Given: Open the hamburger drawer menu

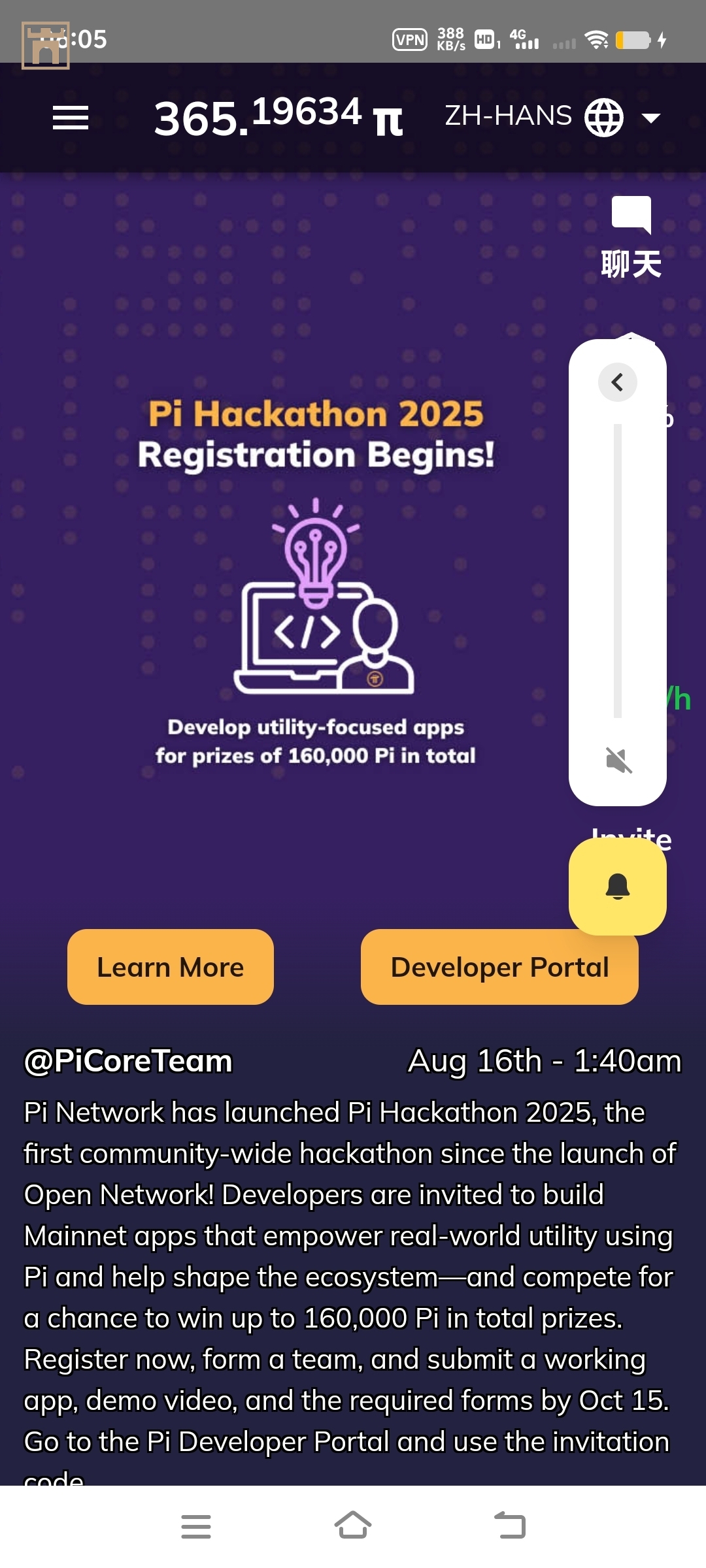Looking at the screenshot, I should pyautogui.click(x=71, y=118).
